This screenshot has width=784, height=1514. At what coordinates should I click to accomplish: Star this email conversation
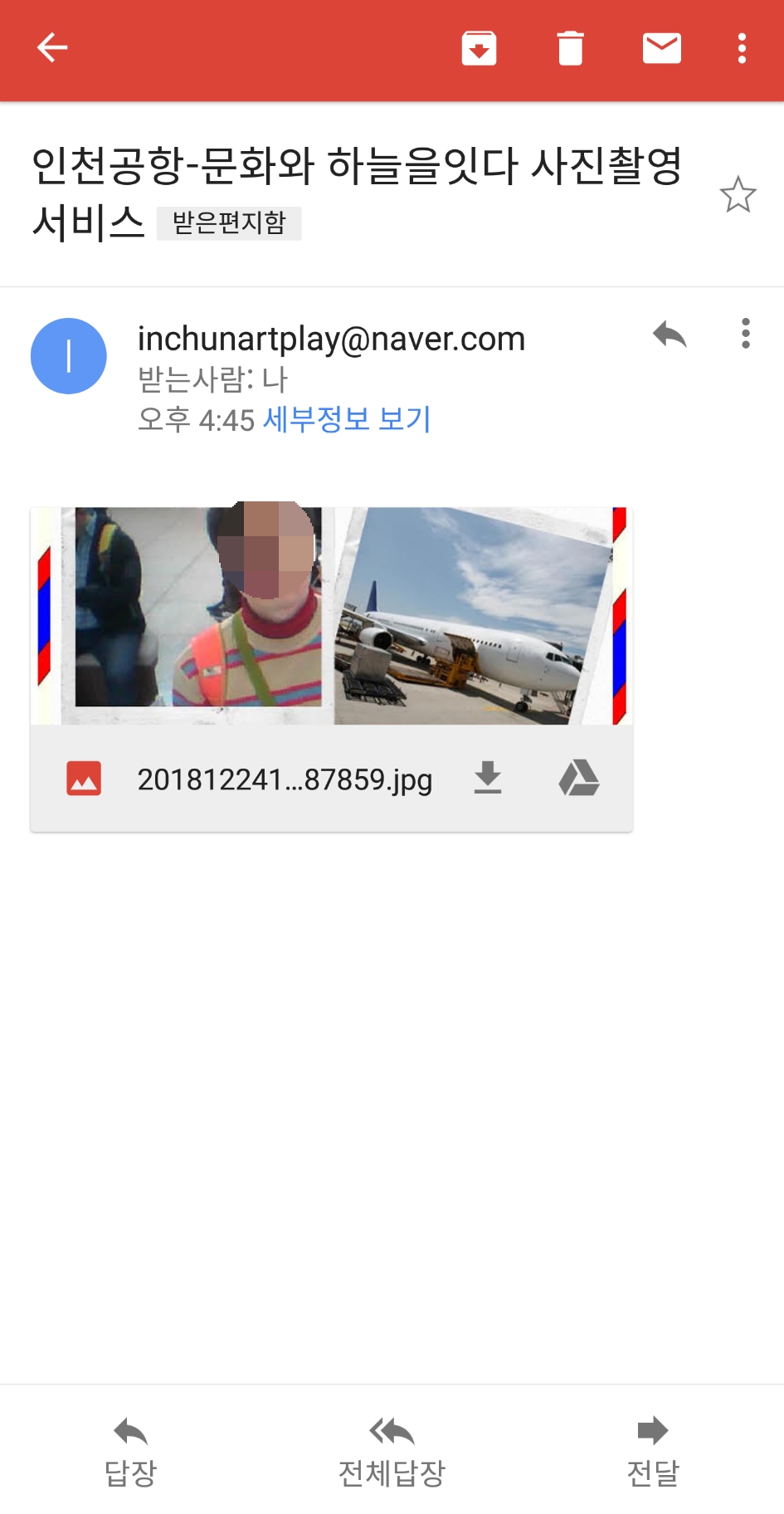pyautogui.click(x=738, y=195)
